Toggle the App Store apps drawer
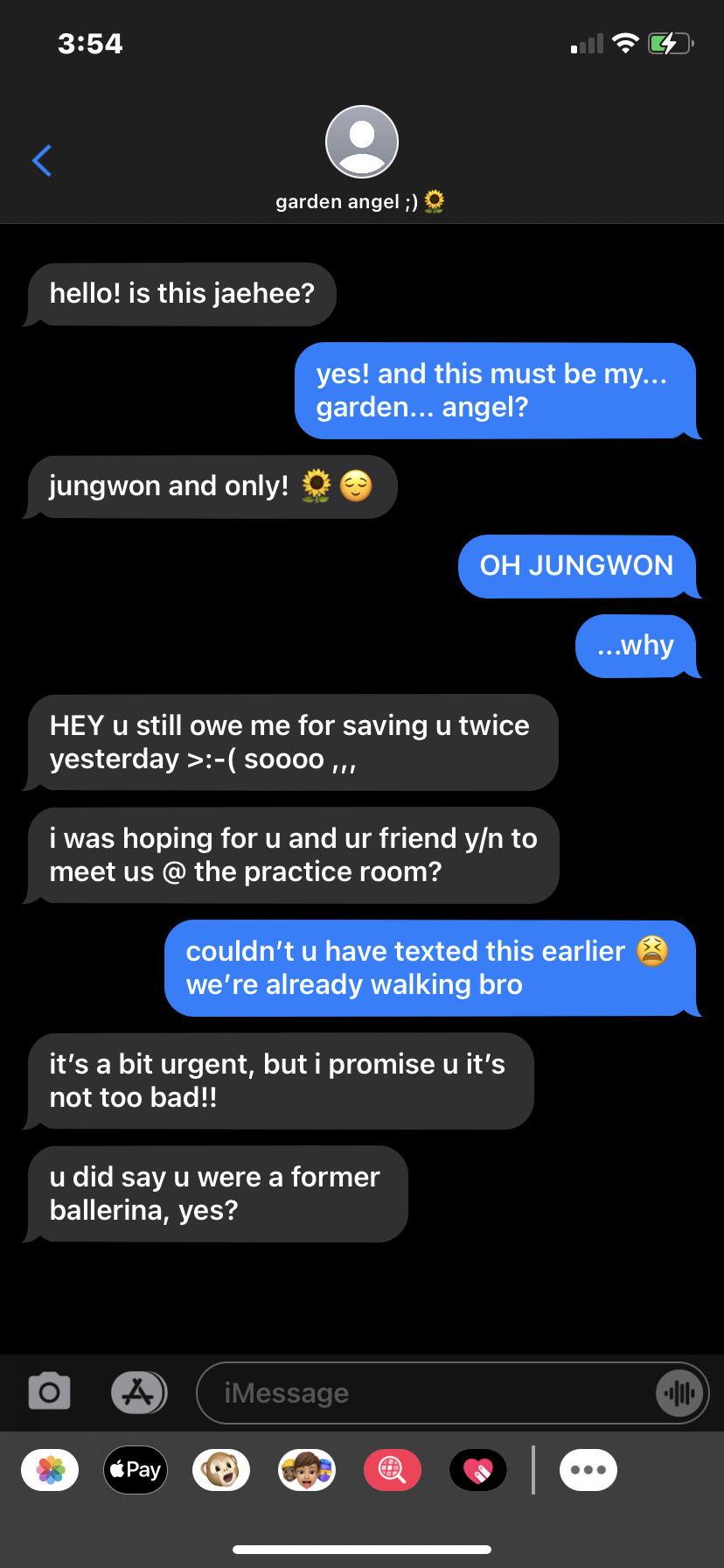Viewport: 724px width, 1568px height. (x=139, y=1391)
